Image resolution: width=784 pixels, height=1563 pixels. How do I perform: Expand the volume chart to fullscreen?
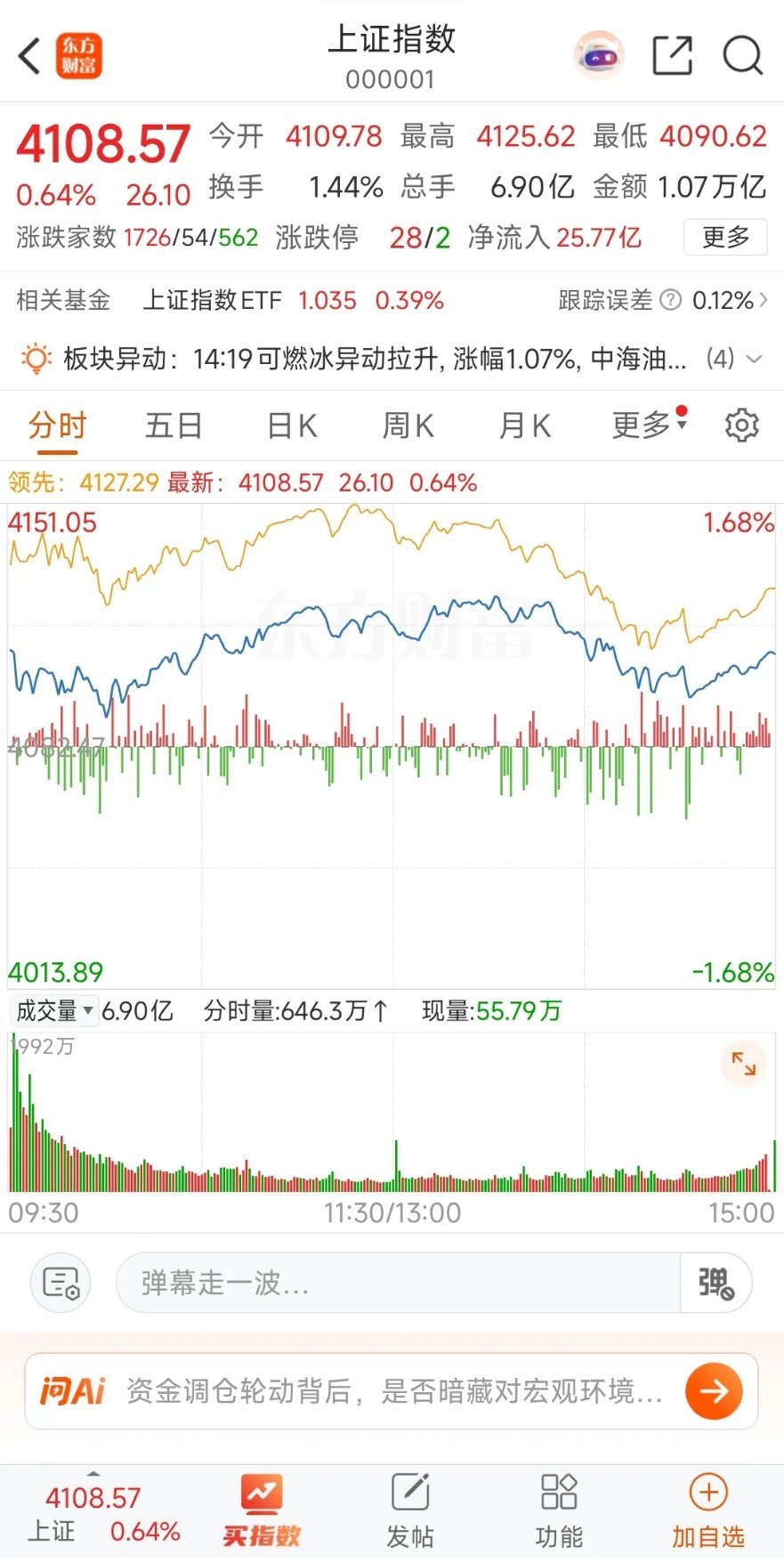click(744, 1065)
